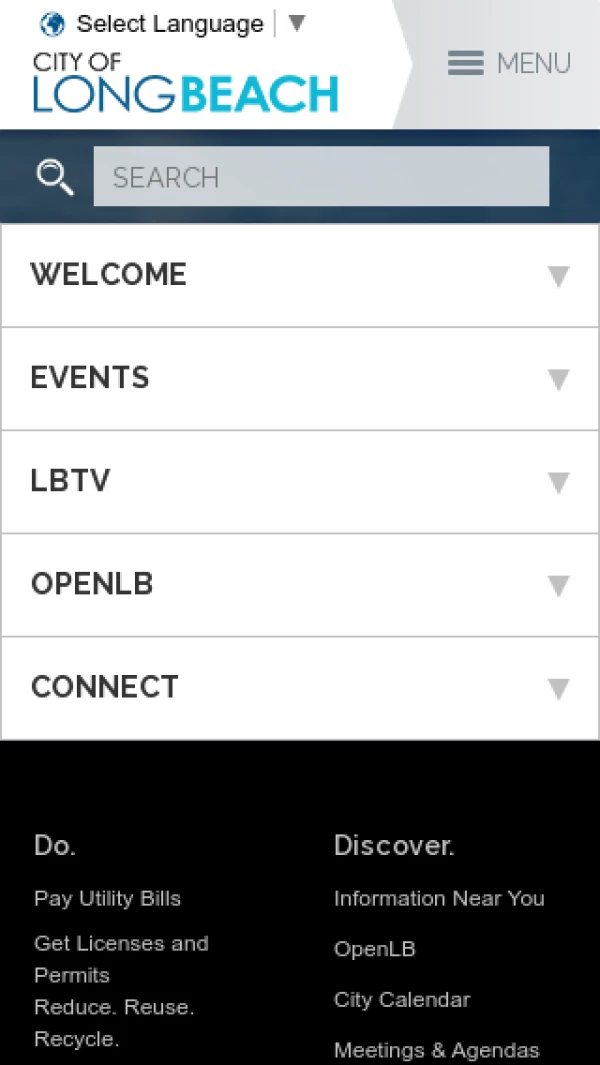Image resolution: width=600 pixels, height=1065 pixels.
Task: Open Meetings & Agendas link
Action: tap(436, 1050)
